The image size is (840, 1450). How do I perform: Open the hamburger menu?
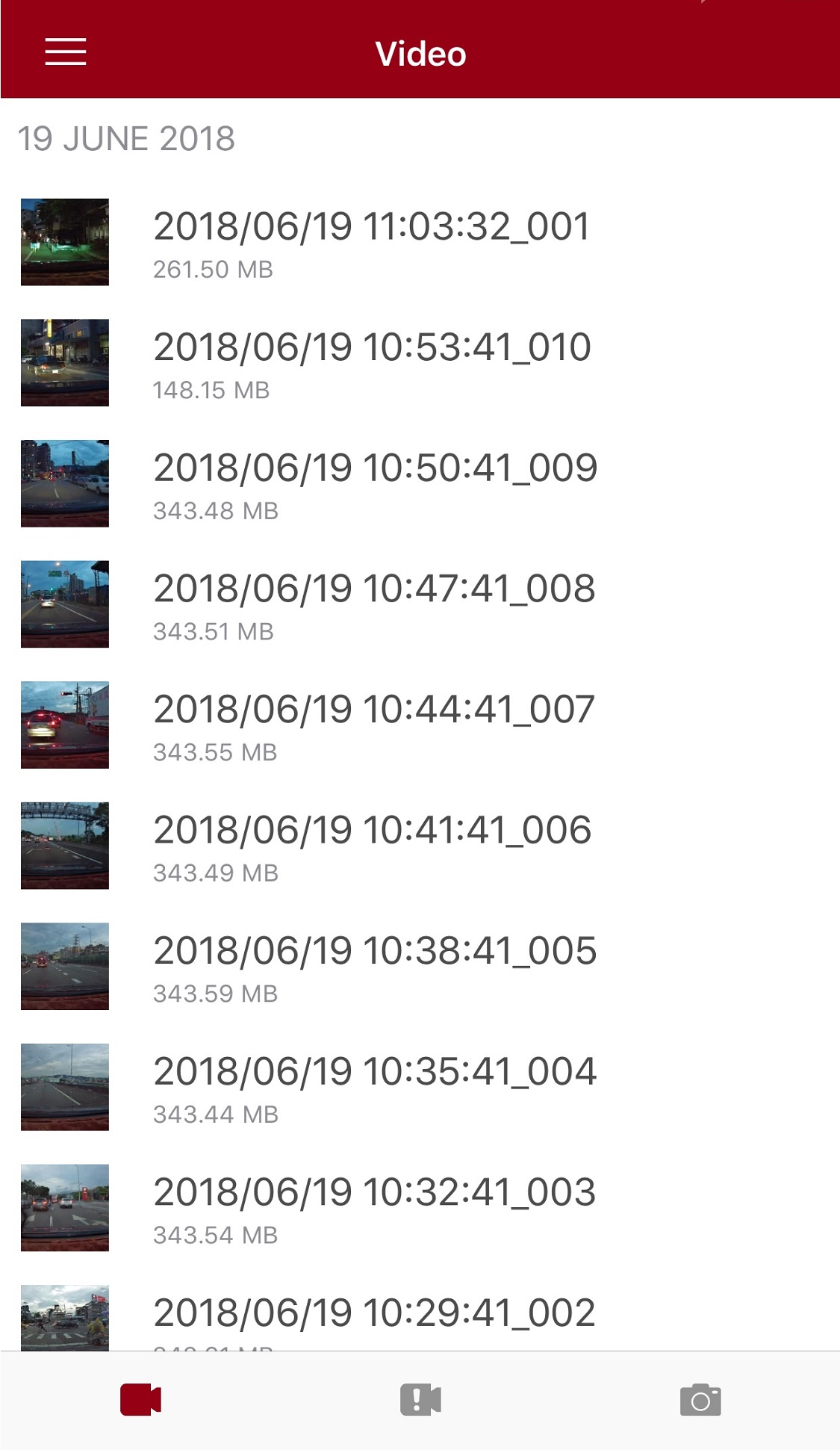coord(66,52)
